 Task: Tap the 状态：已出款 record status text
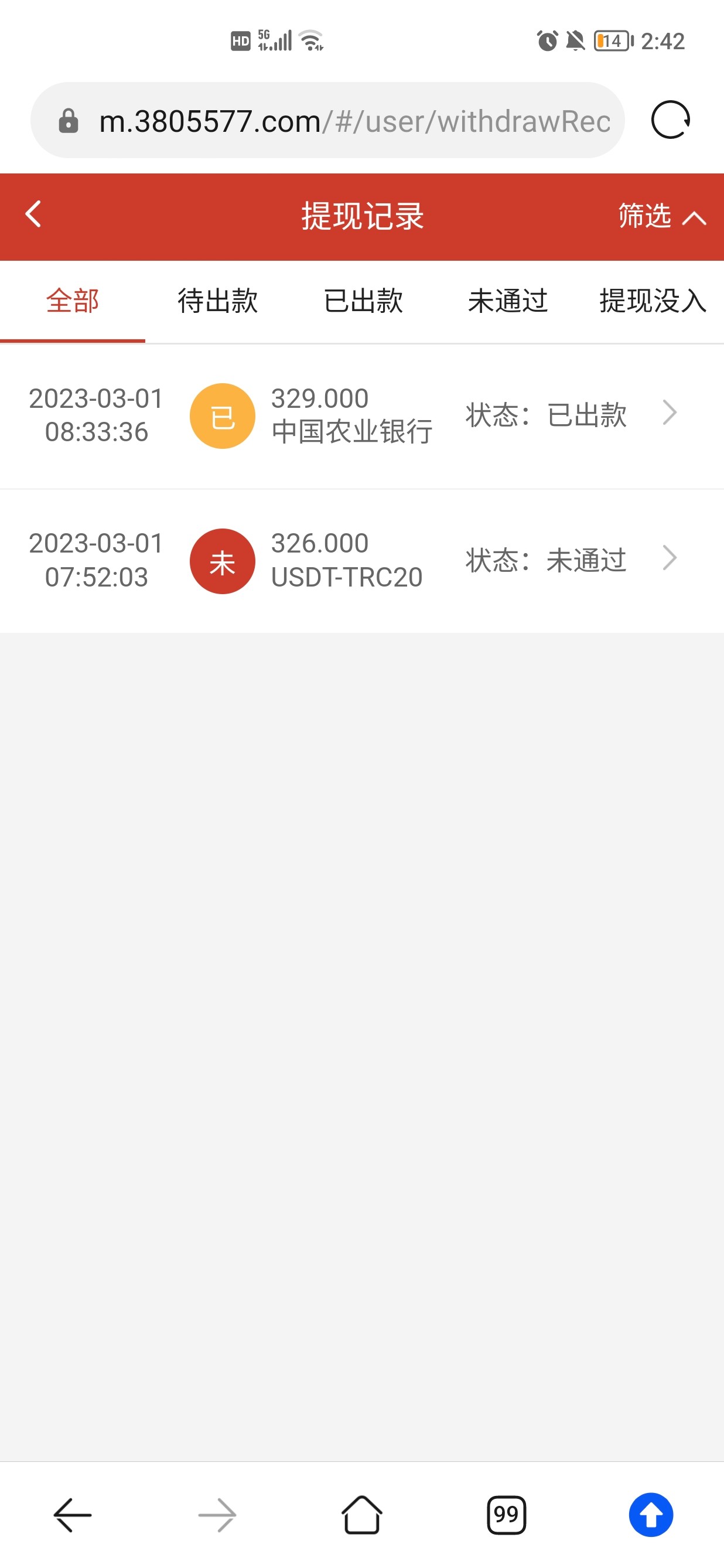click(x=546, y=414)
